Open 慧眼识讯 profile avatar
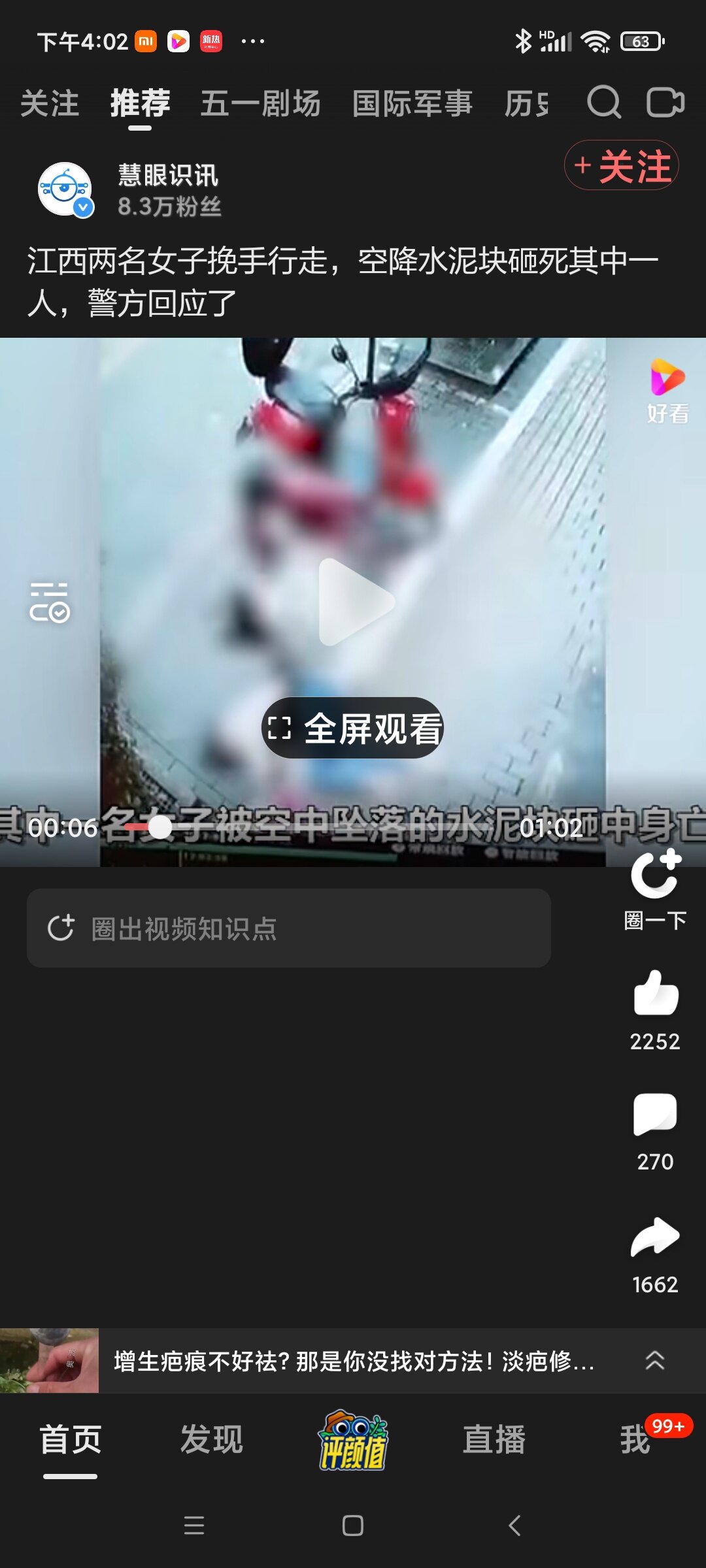The height and width of the screenshot is (1568, 706). coord(65,189)
